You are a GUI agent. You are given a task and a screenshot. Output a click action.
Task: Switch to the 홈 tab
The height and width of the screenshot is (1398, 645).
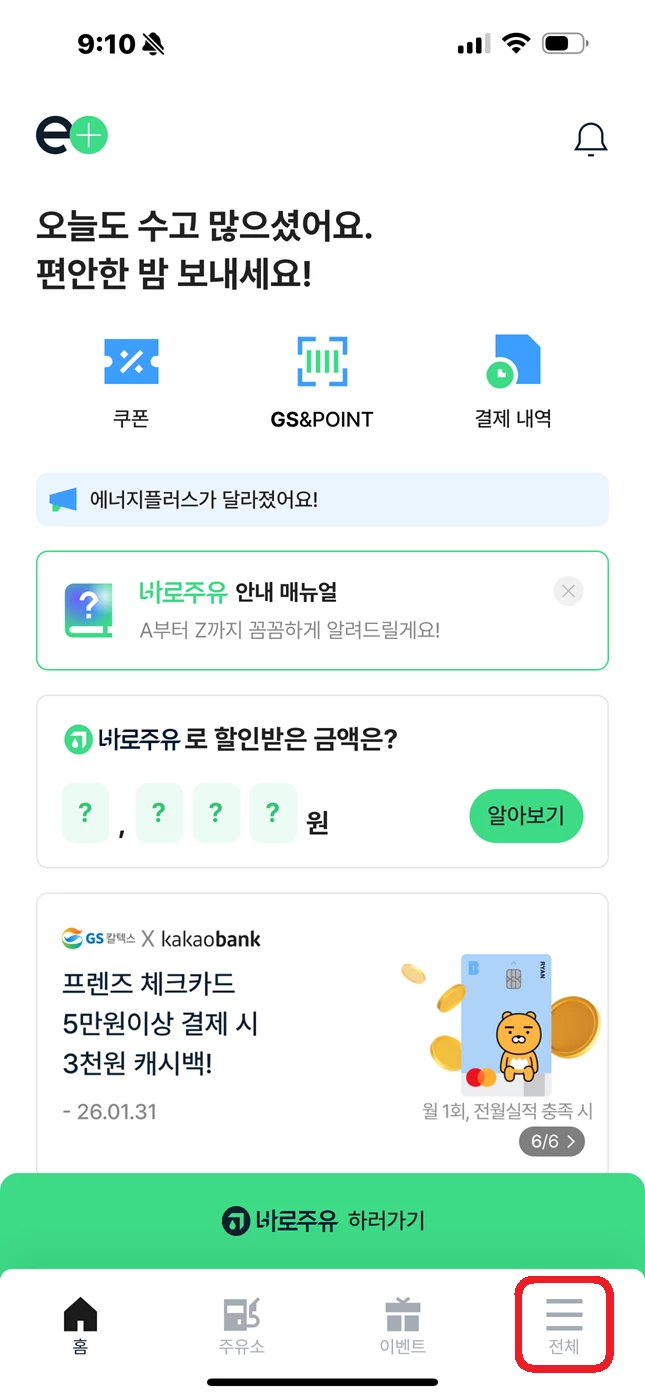coord(80,1325)
